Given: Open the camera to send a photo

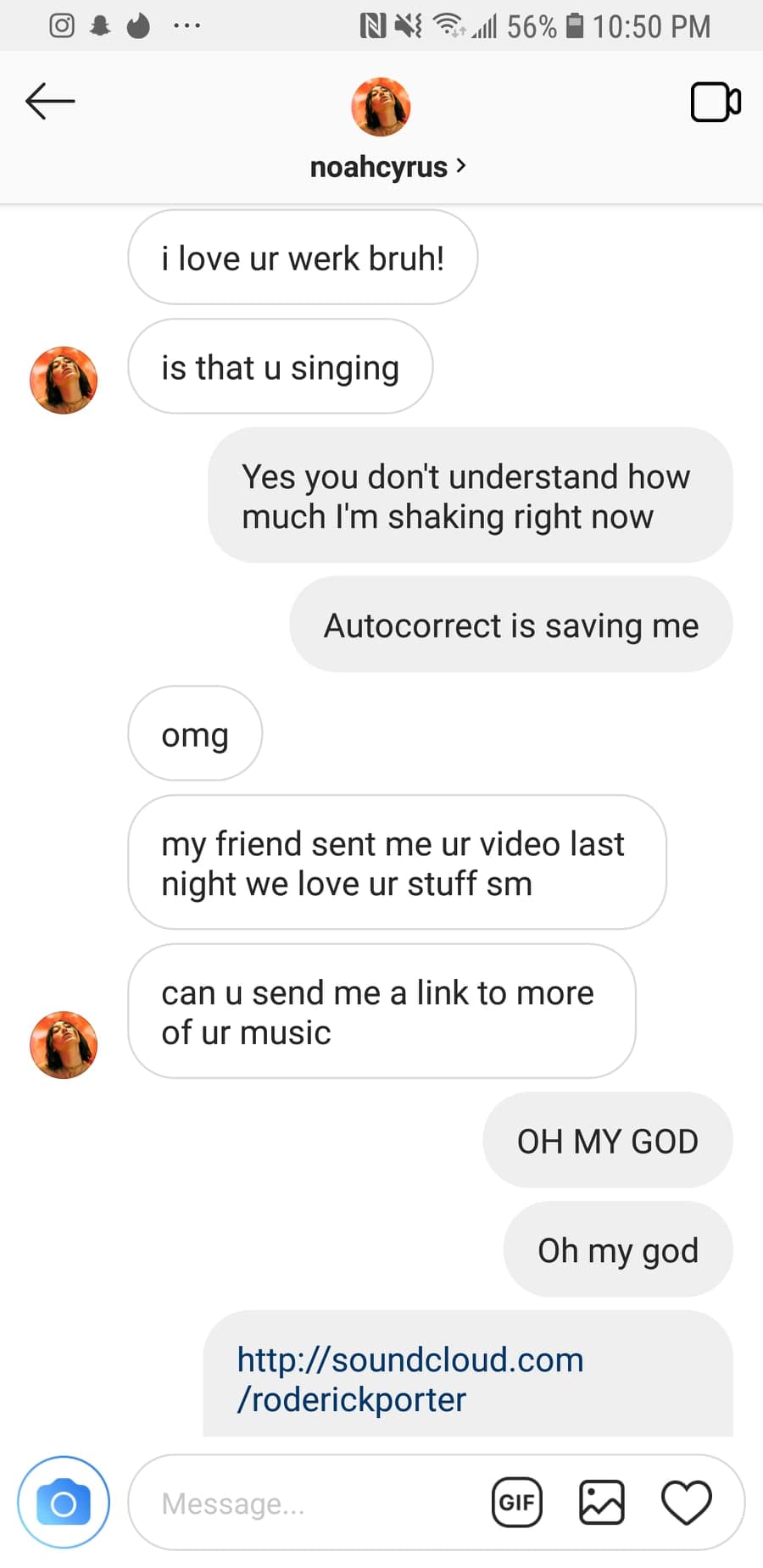Looking at the screenshot, I should pos(63,1502).
